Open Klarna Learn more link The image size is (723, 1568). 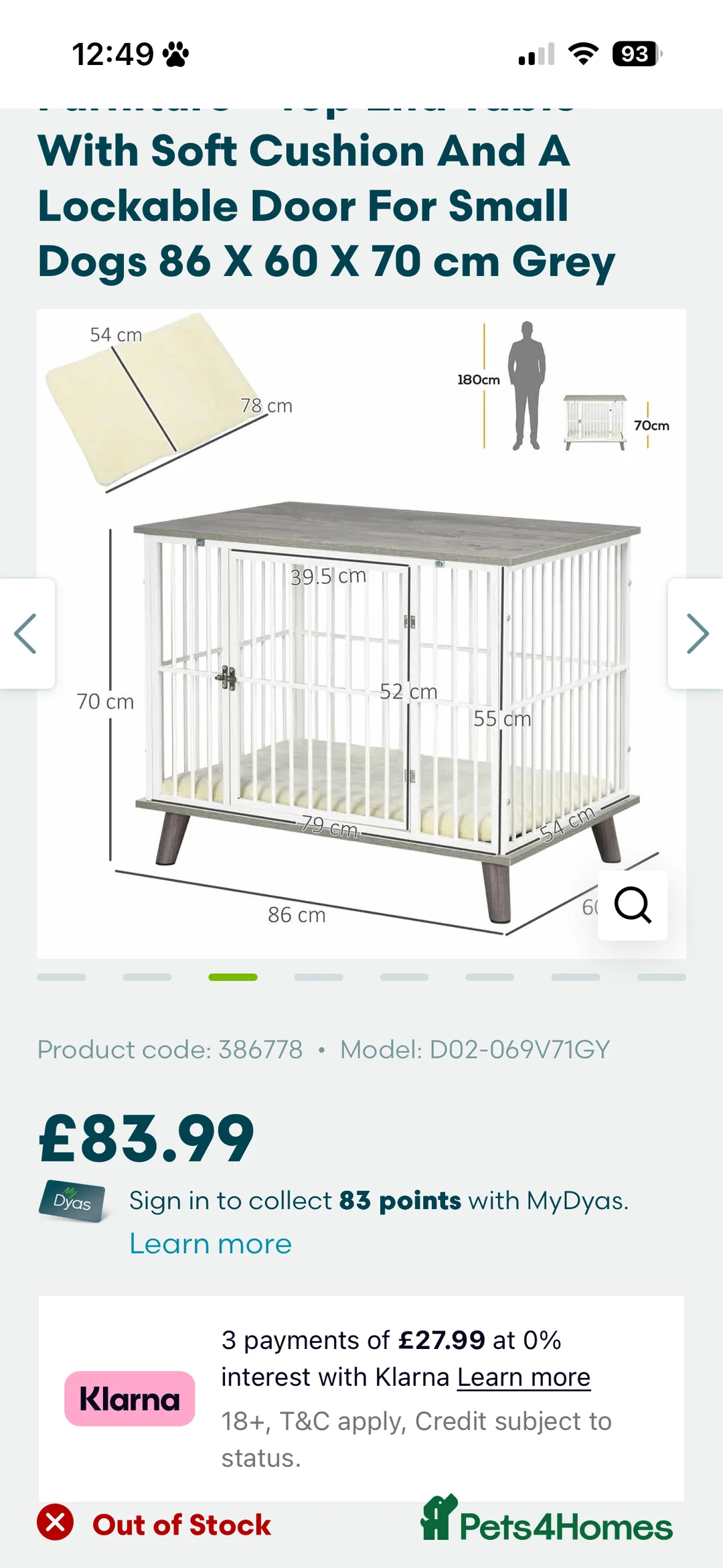524,1377
